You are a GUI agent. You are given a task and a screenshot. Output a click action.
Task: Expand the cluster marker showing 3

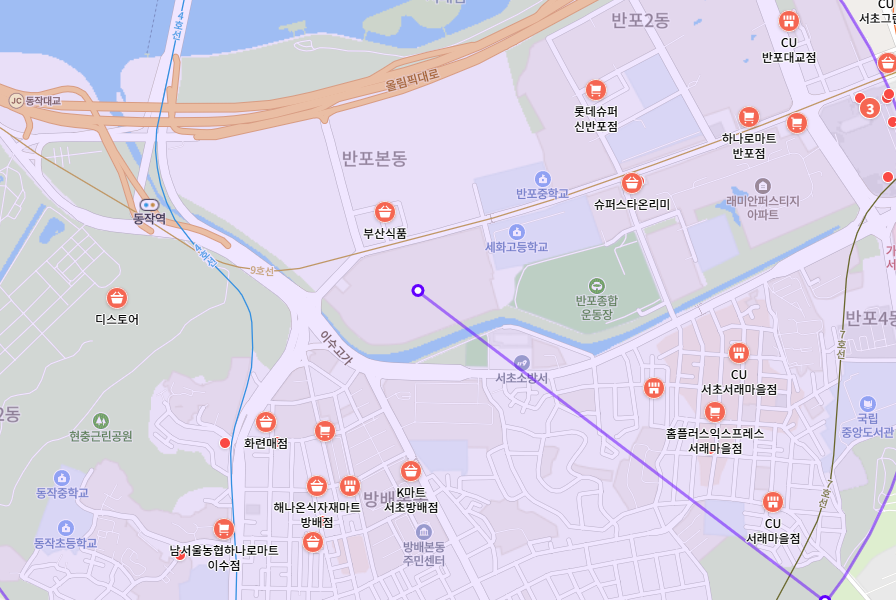pos(870,108)
